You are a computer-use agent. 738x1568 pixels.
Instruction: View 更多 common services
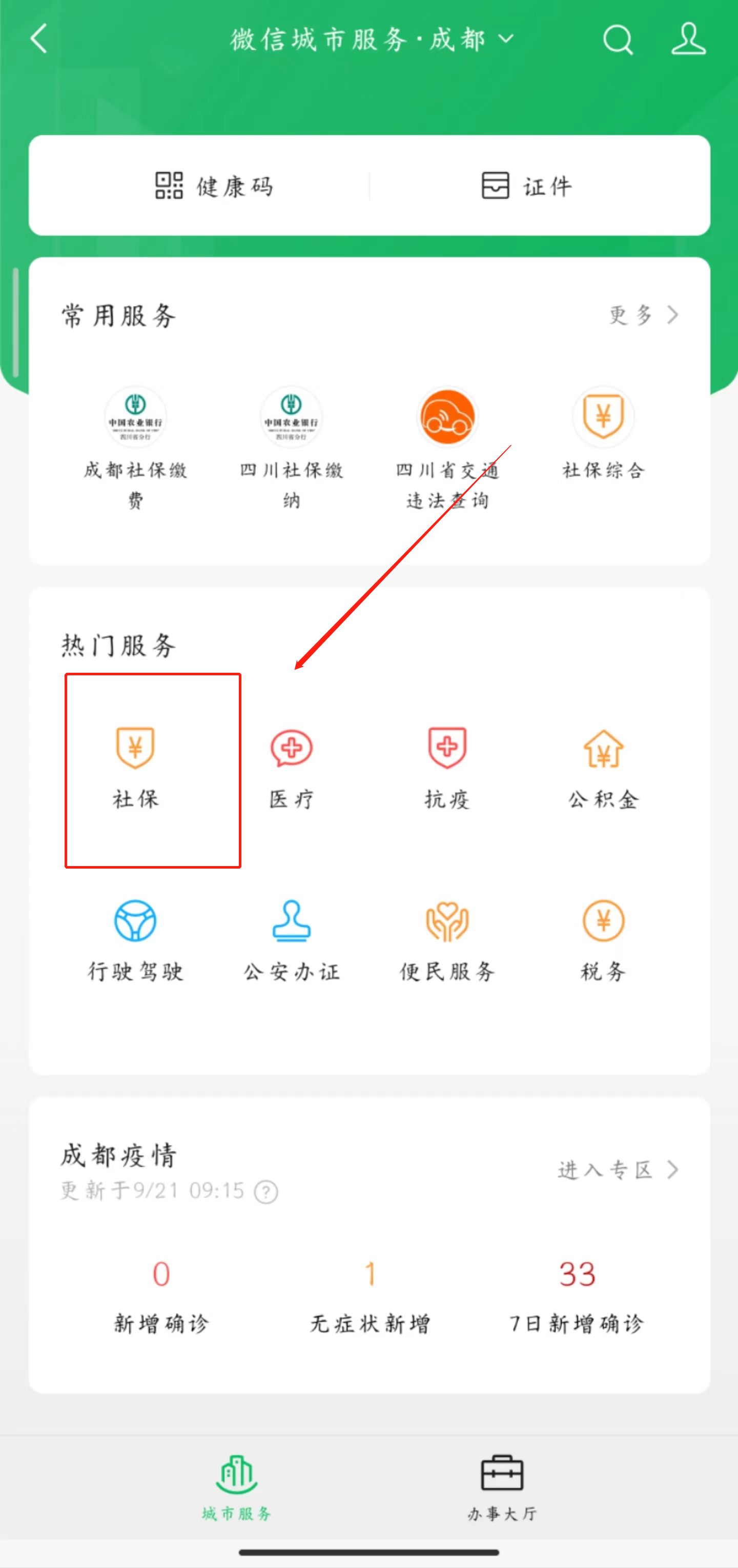[643, 315]
